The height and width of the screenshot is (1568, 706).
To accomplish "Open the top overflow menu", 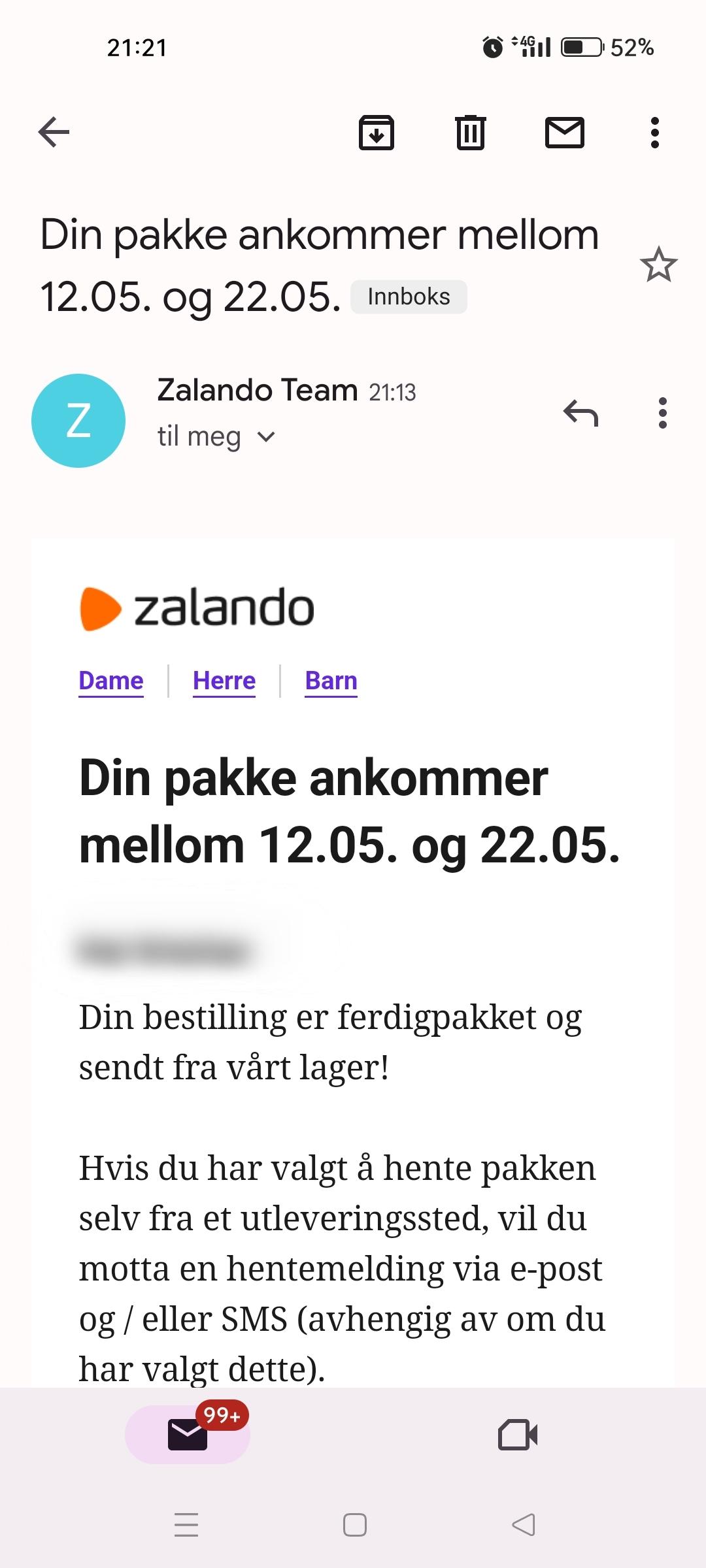I will (655, 133).
